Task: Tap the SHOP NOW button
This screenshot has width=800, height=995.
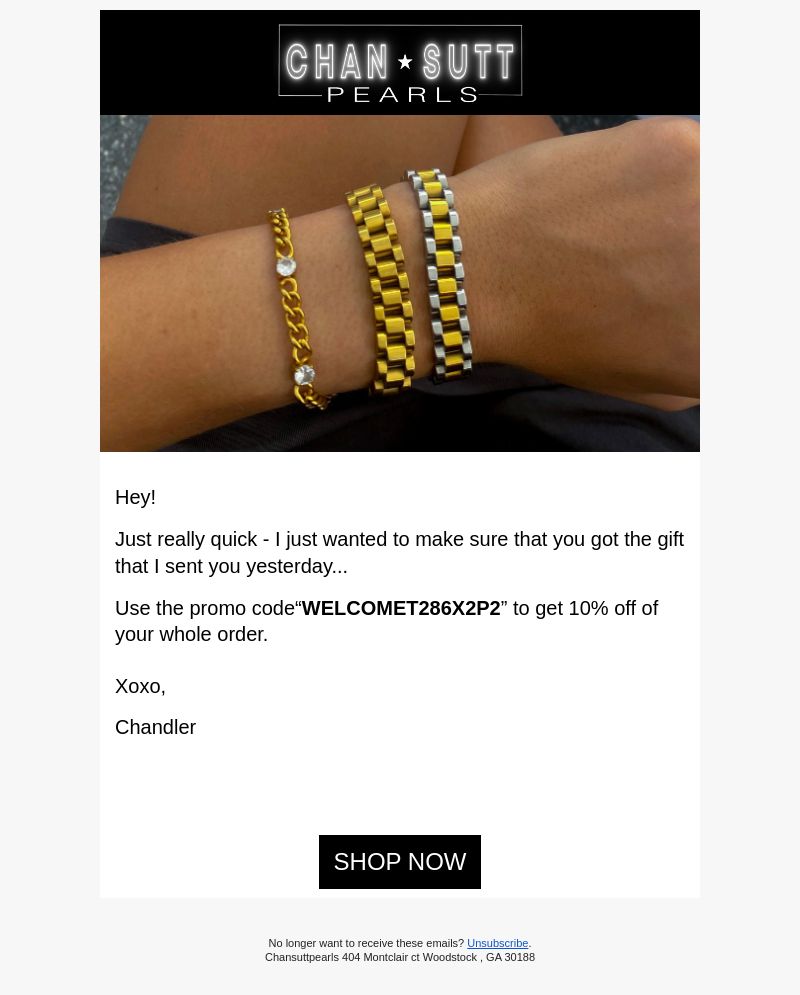Action: click(400, 862)
